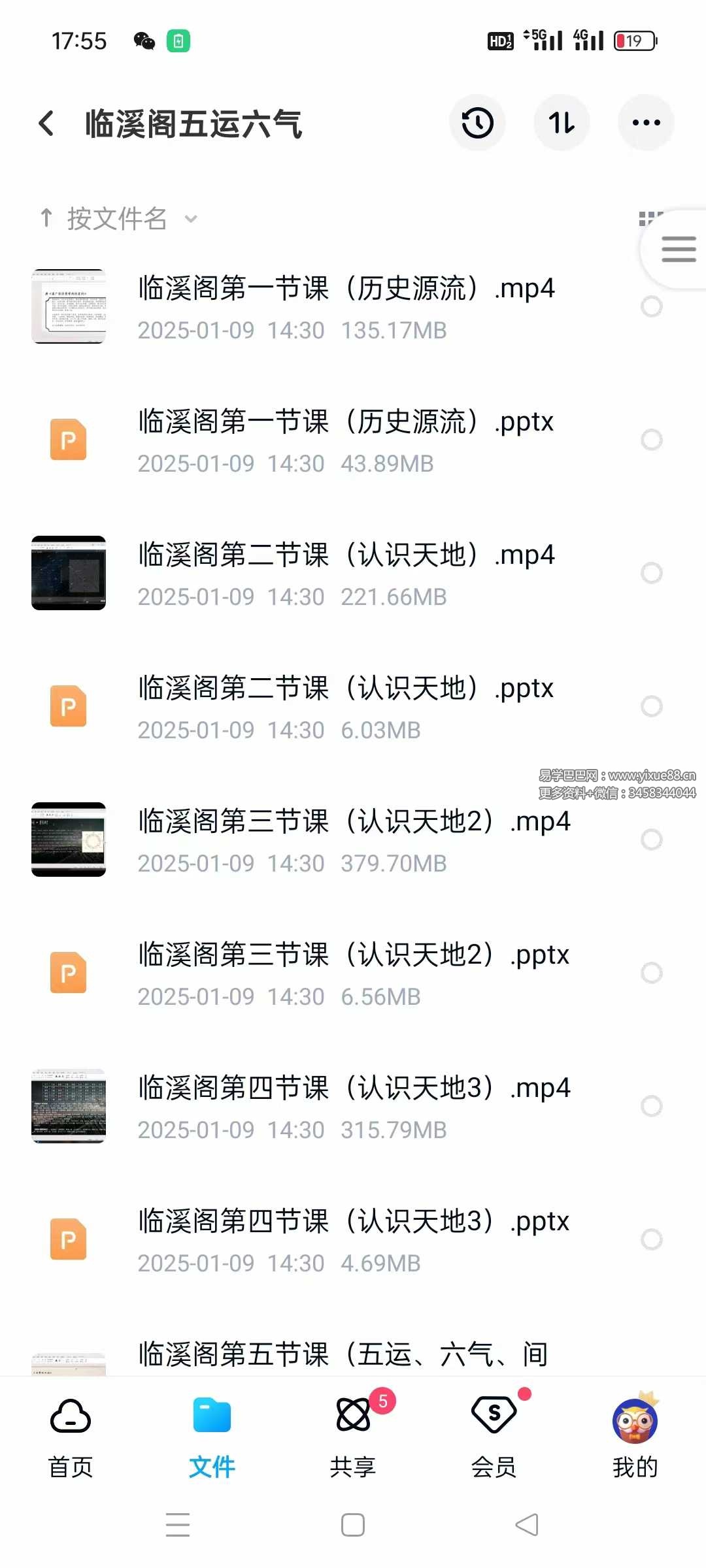This screenshot has height=1568, width=706.
Task: Open 临溪阁第二节课（认识天地）.mp4 video
Action: point(346,555)
